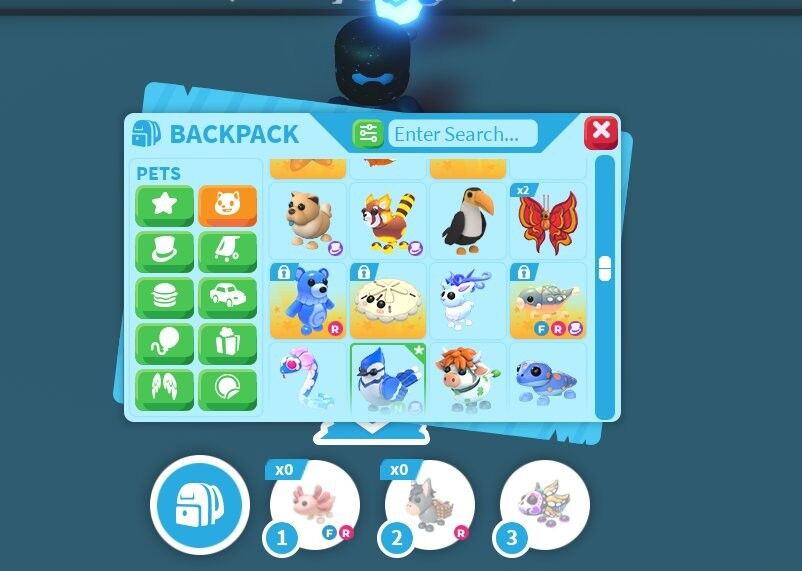
Task: Open the strollers category
Action: 228,252
